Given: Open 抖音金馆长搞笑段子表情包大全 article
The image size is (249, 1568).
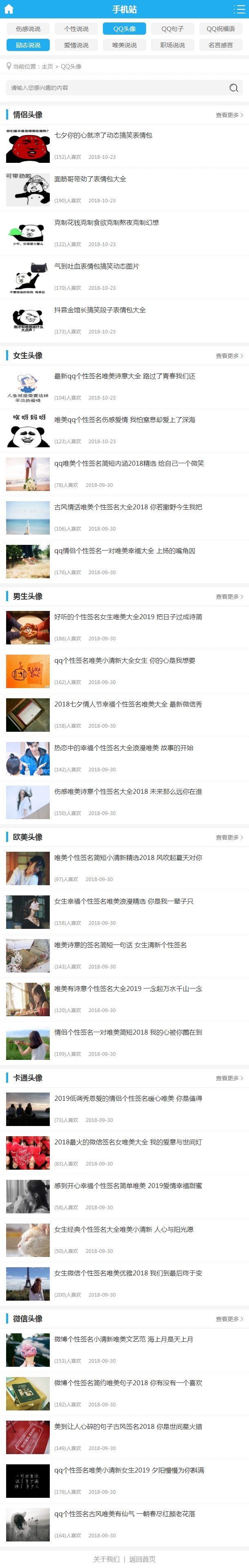Looking at the screenshot, I should pyautogui.click(x=100, y=310).
